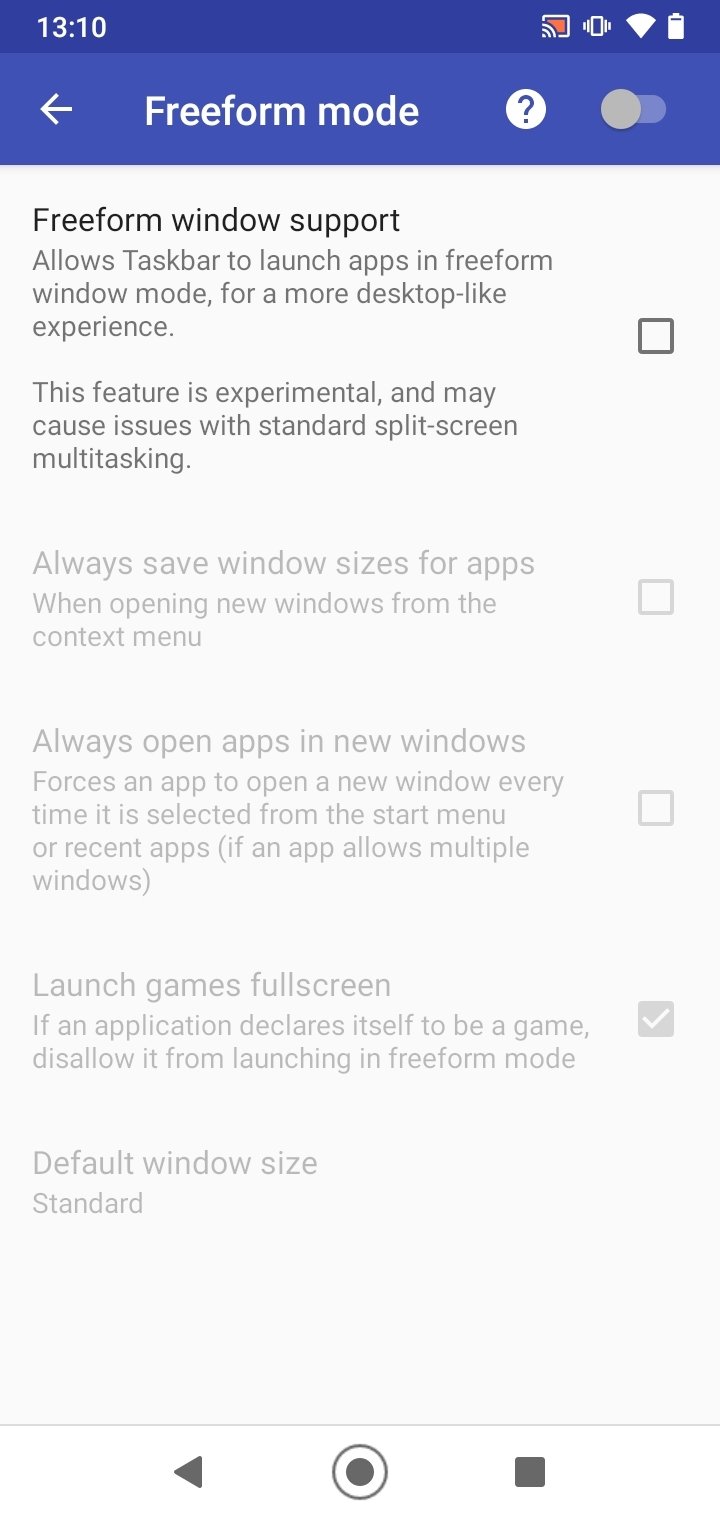The height and width of the screenshot is (1520, 720).
Task: Check Always open apps in new windows
Action: click(656, 808)
